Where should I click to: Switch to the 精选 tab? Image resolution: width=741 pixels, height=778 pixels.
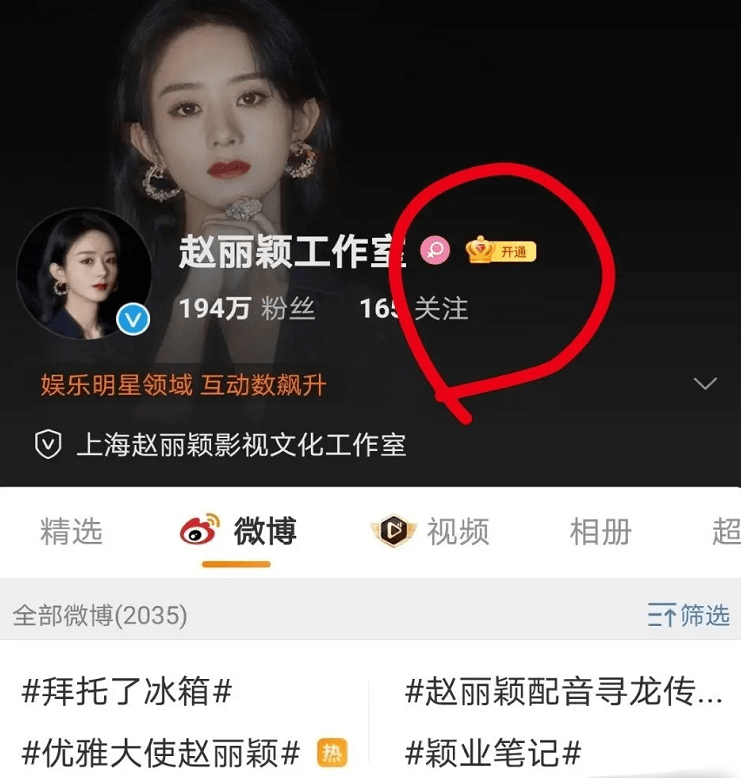click(x=71, y=532)
